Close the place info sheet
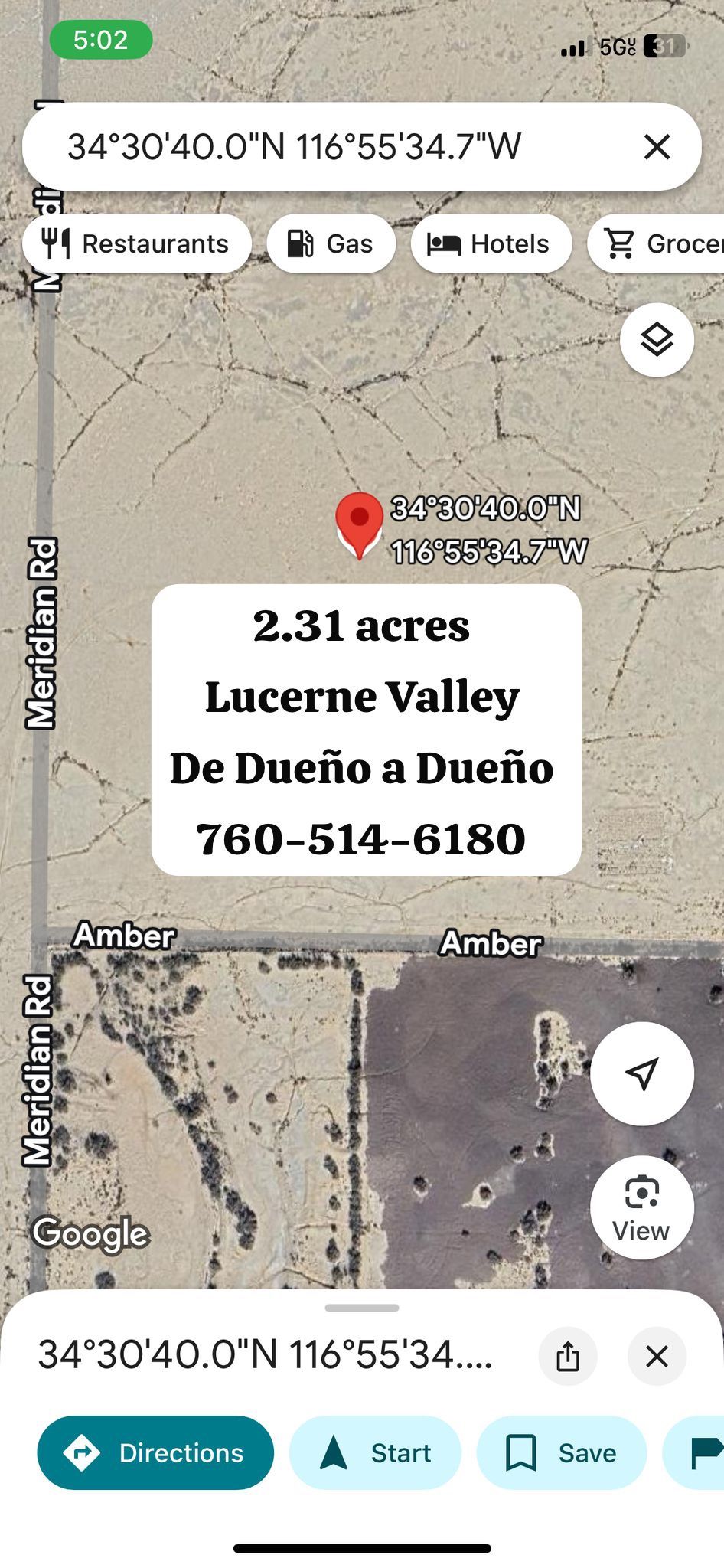724x1568 pixels. (657, 1357)
